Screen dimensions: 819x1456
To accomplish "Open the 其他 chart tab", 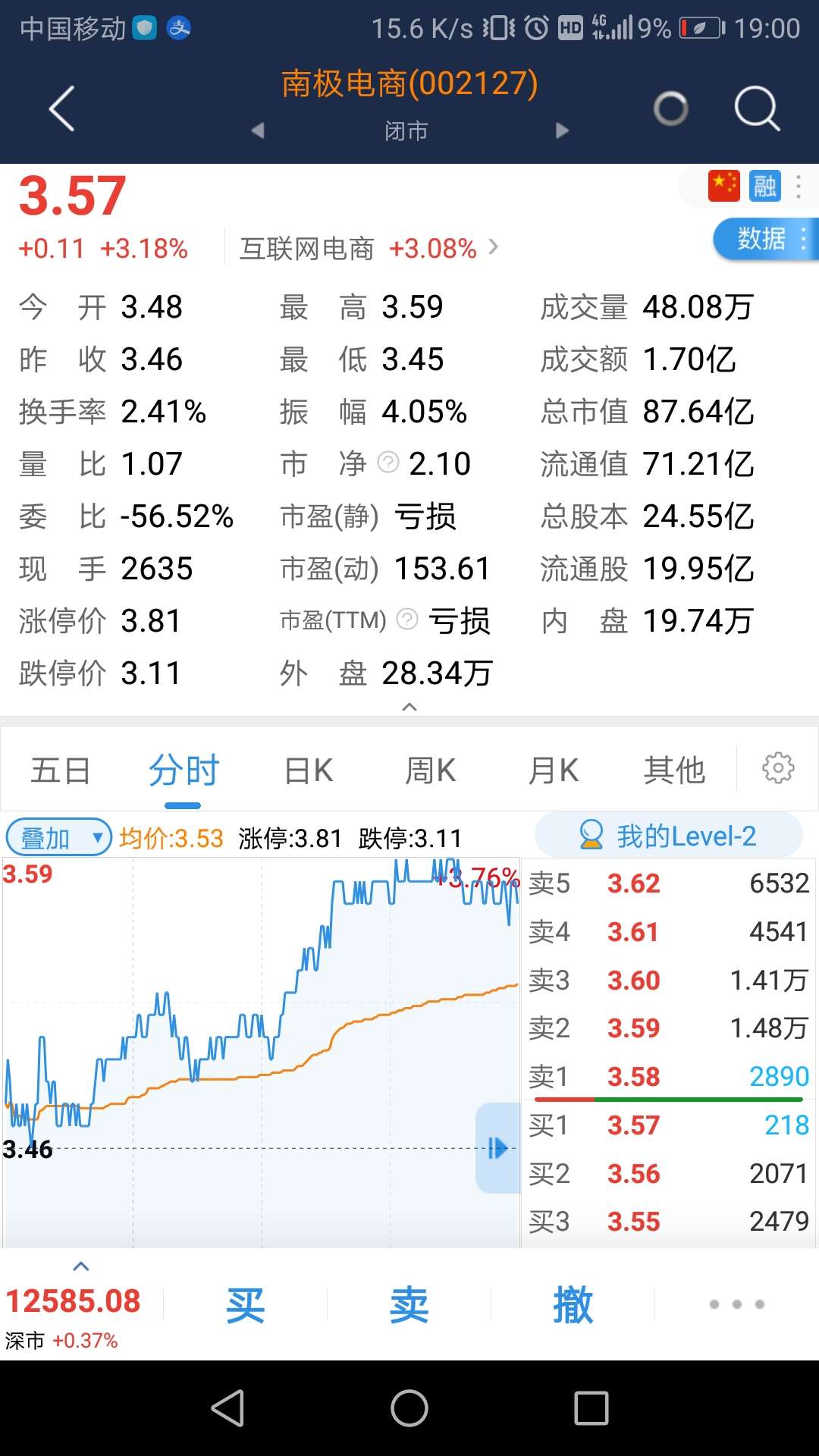I will (674, 770).
